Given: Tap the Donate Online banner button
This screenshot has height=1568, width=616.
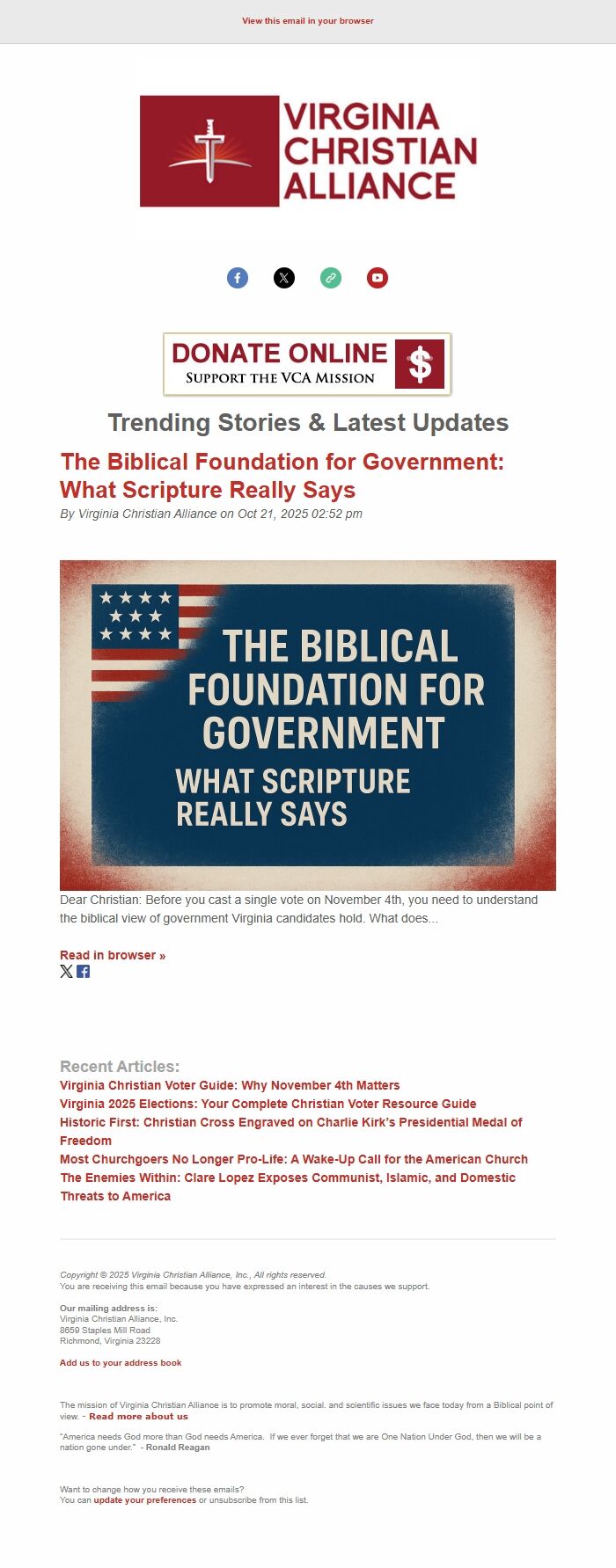Looking at the screenshot, I should point(307,364).
